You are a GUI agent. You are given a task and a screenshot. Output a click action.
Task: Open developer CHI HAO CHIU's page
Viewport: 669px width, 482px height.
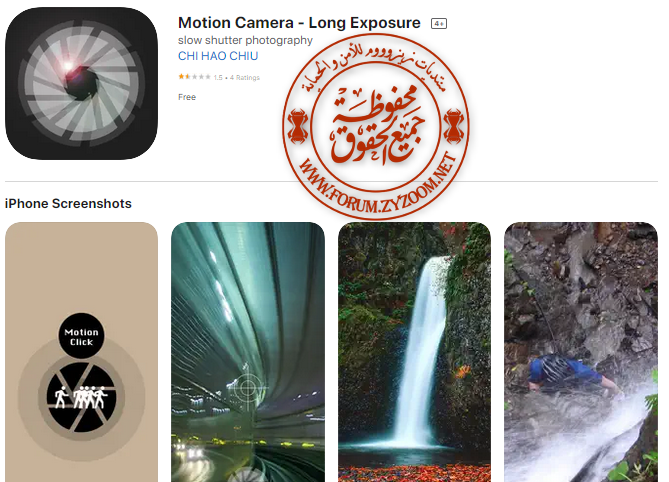click(x=217, y=56)
